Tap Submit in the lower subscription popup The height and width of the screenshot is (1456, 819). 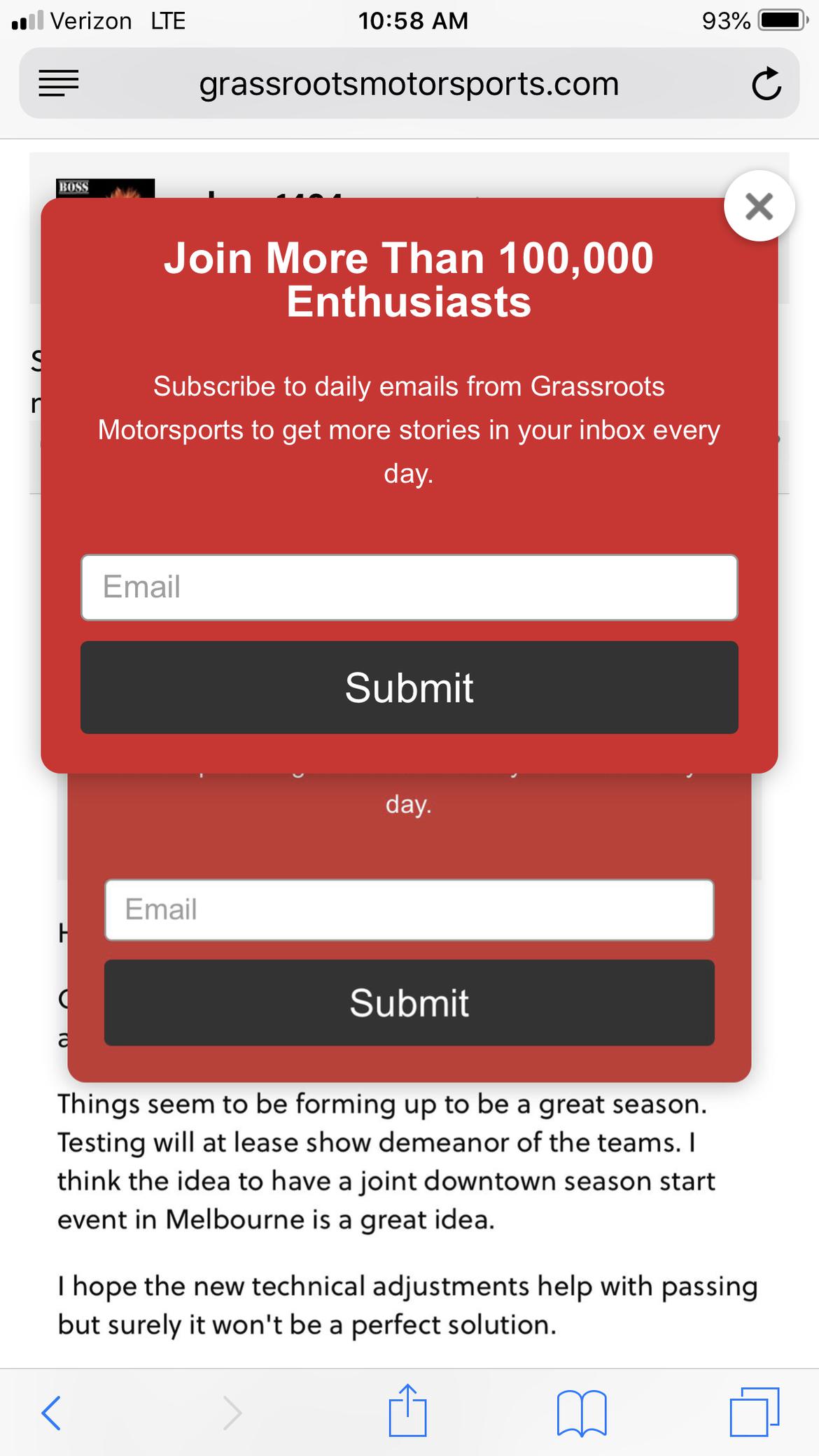click(409, 1002)
